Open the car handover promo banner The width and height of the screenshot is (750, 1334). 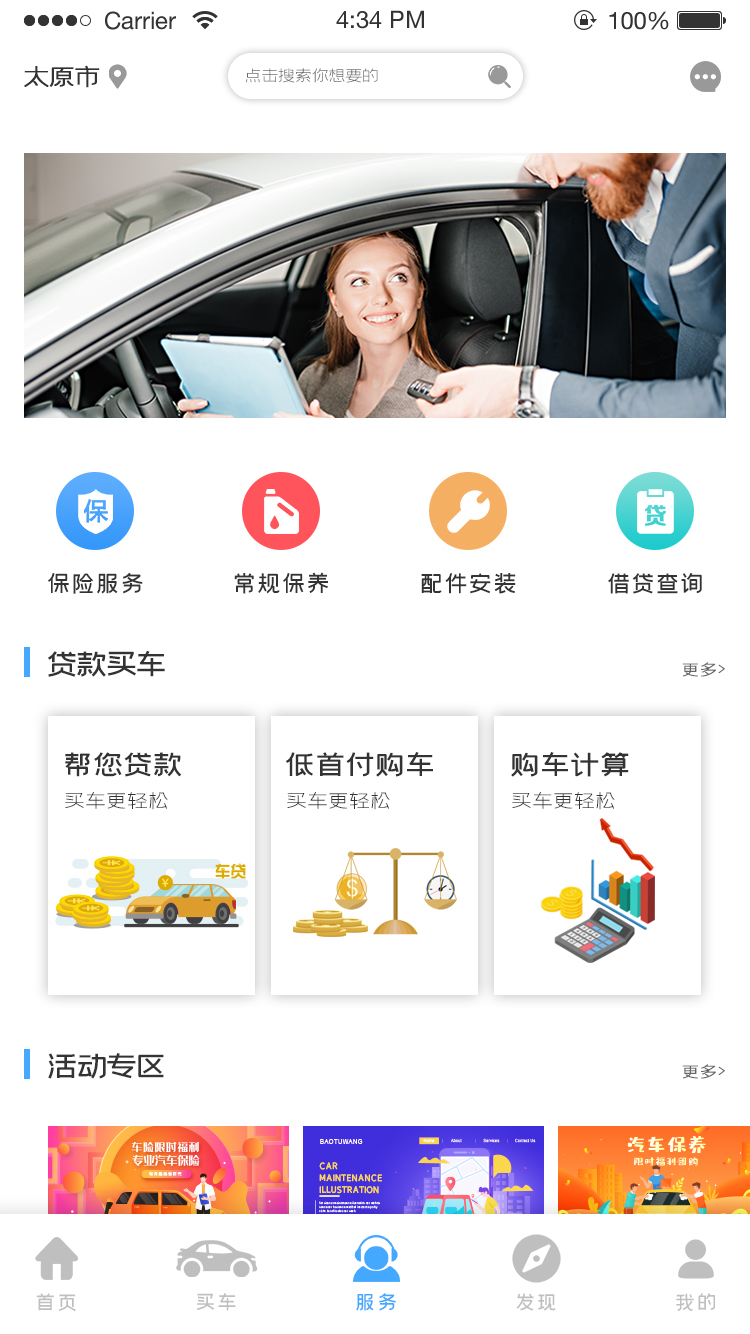(375, 285)
